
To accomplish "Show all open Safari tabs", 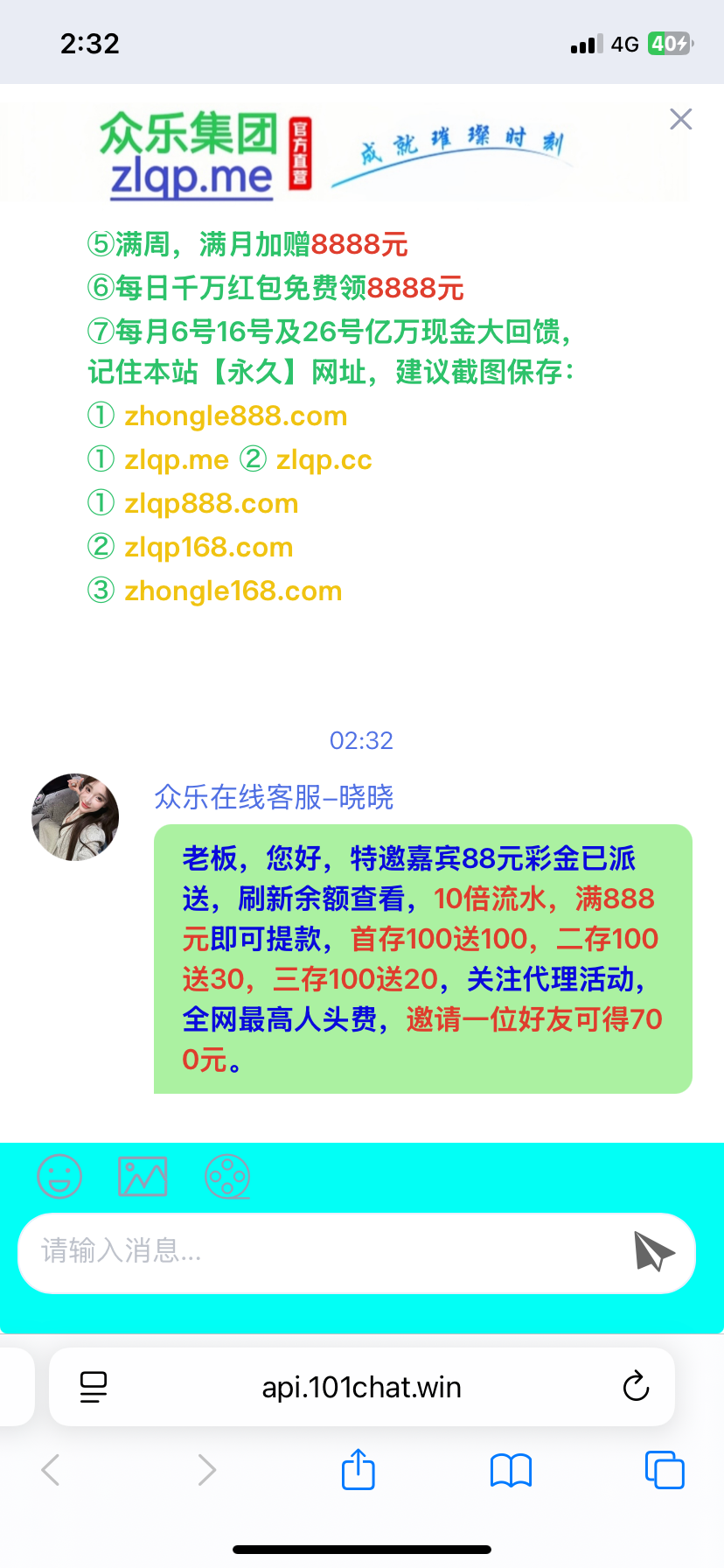I will [x=664, y=1470].
